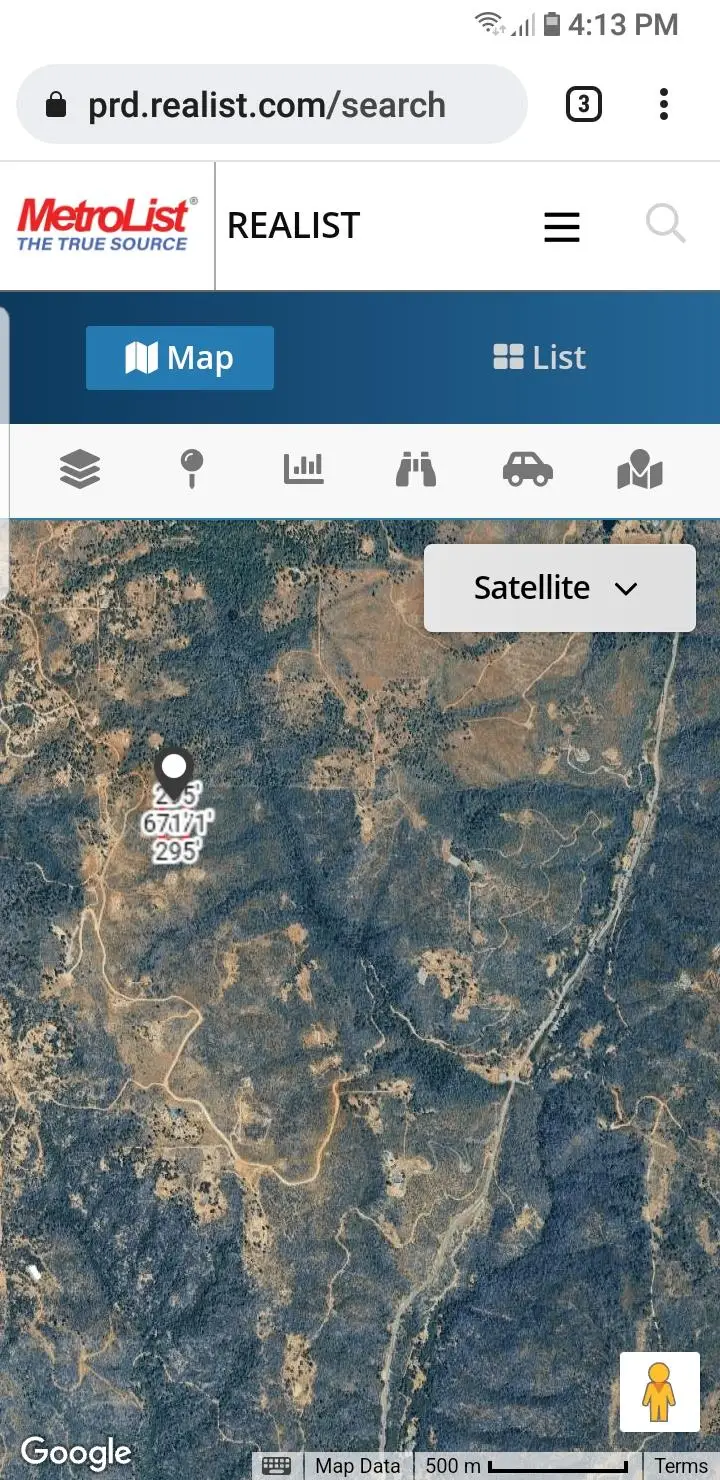Open the map Layers tool

point(80,469)
